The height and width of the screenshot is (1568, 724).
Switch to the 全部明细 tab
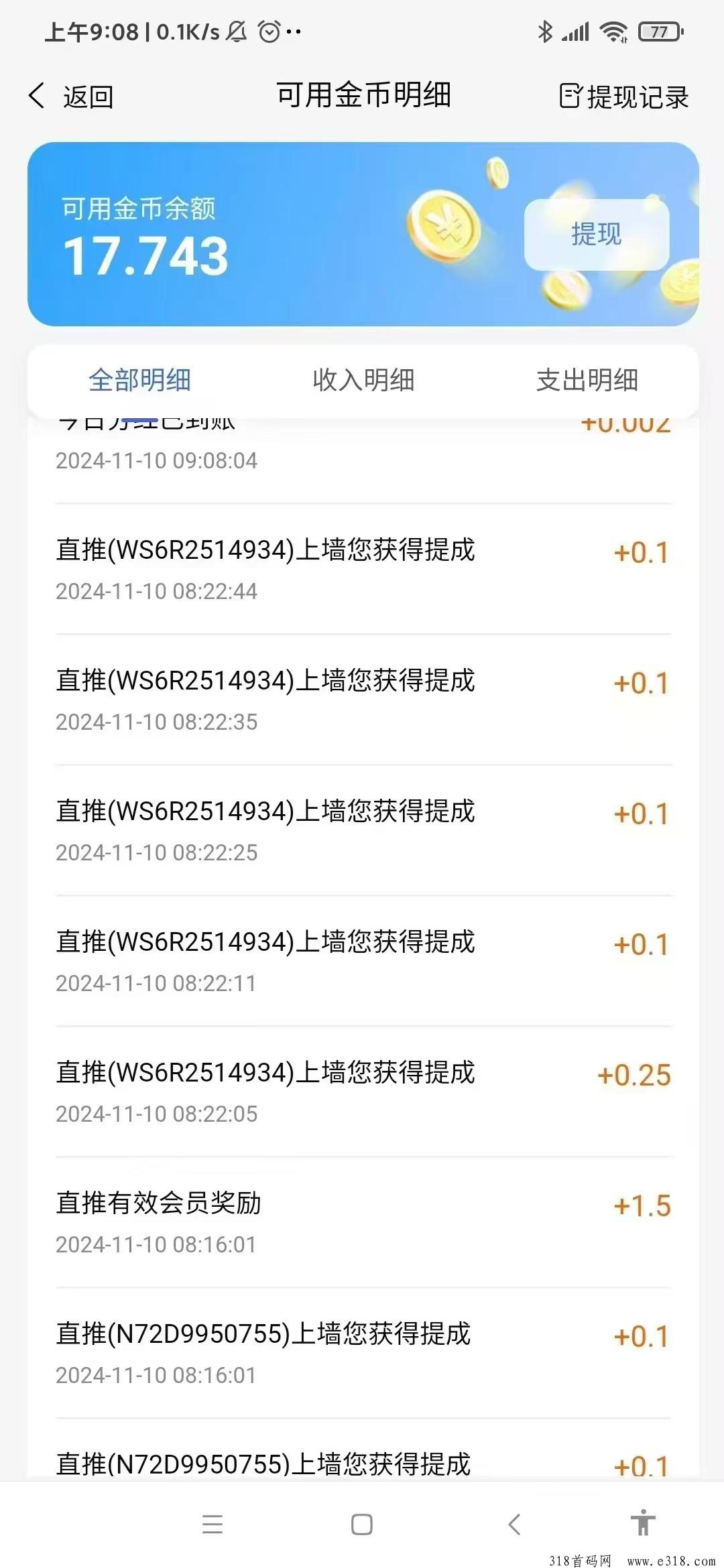click(139, 380)
